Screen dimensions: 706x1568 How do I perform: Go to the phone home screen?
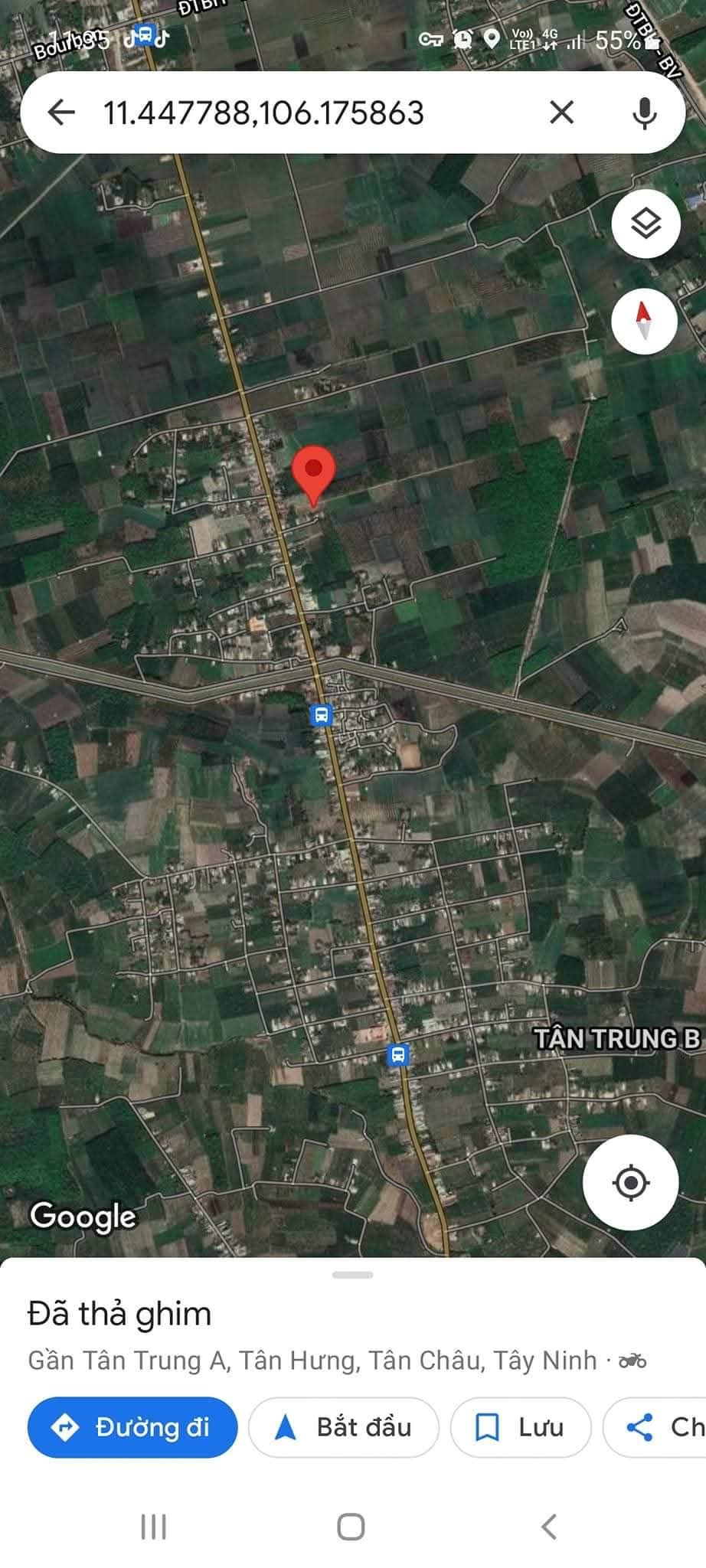point(351,1527)
